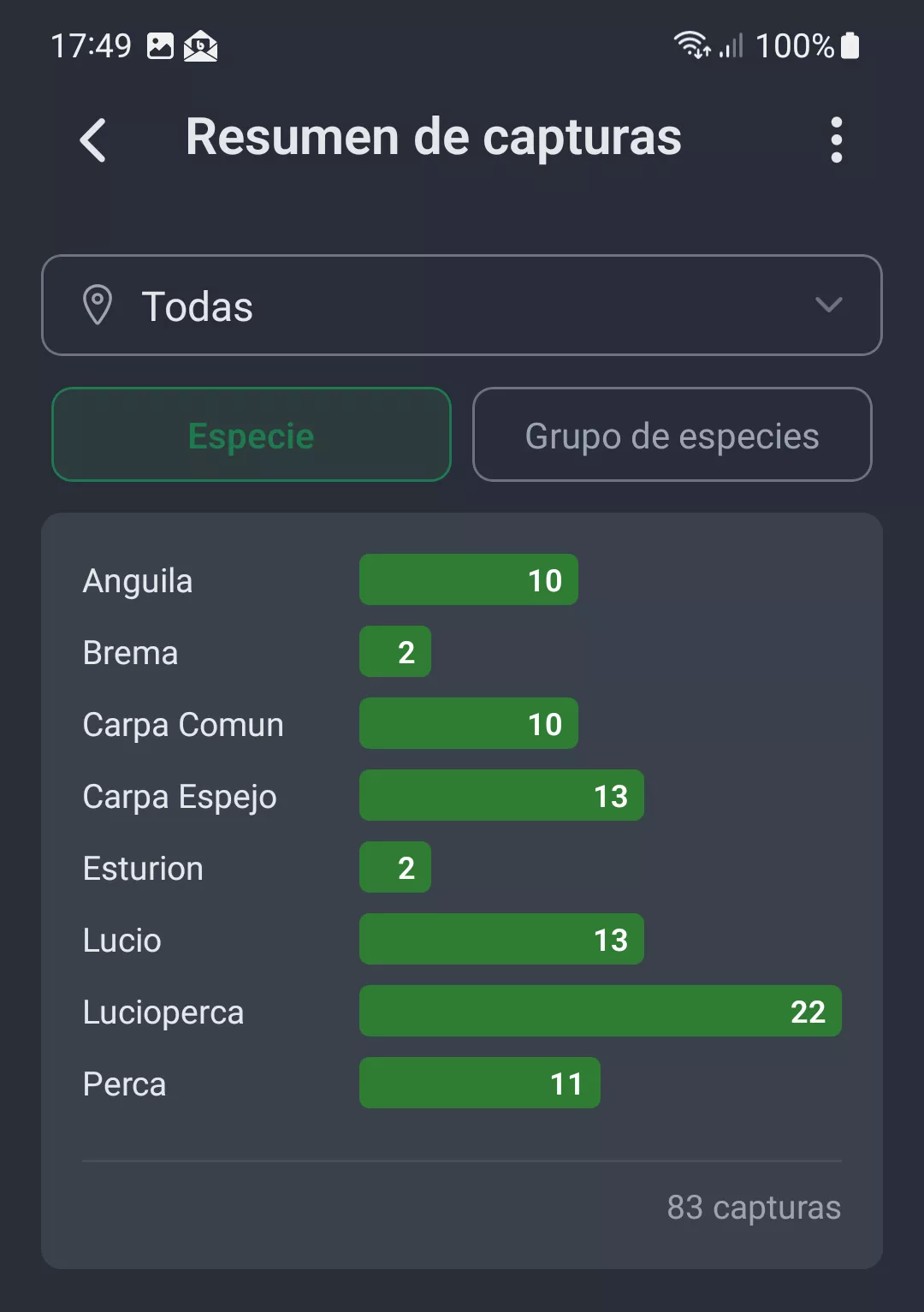Viewport: 924px width, 1312px height.
Task: Click the location pin icon in the filter
Action: pos(100,306)
